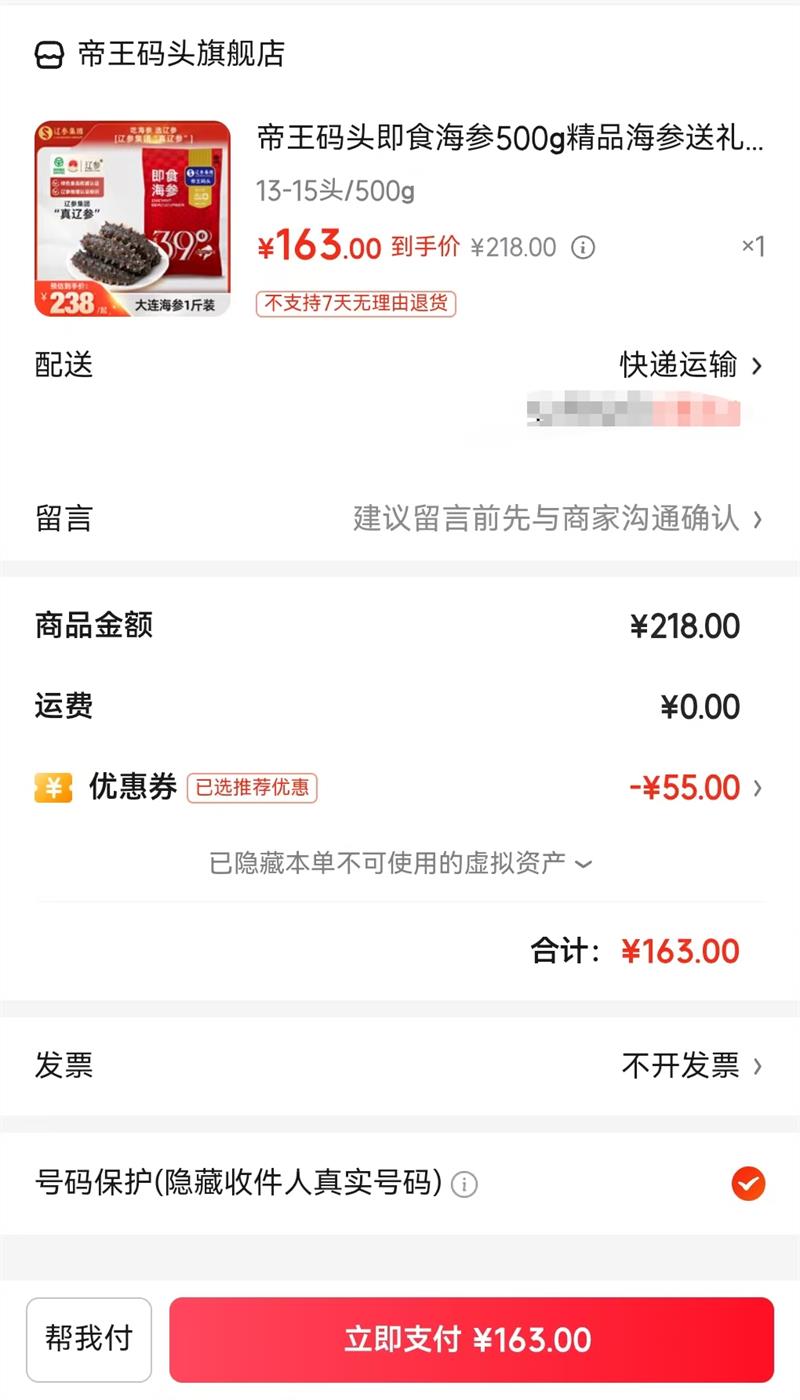Add a 留言 note for the seller
Viewport: 800px width, 1400px height.
click(556, 518)
